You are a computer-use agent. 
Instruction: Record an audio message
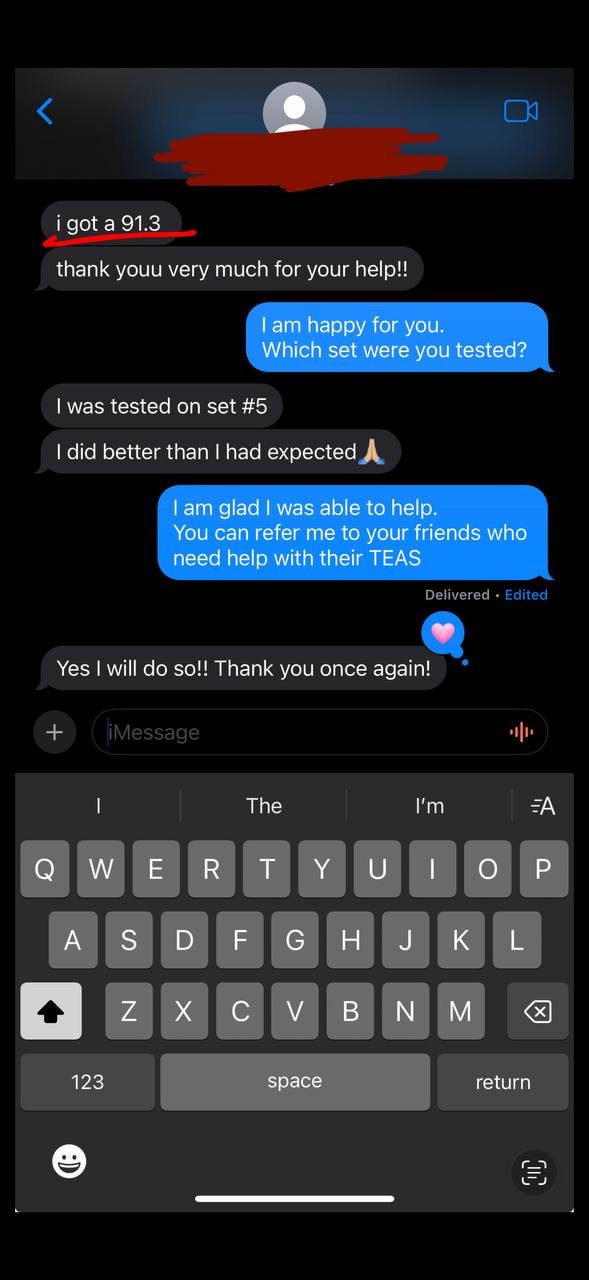[x=521, y=732]
